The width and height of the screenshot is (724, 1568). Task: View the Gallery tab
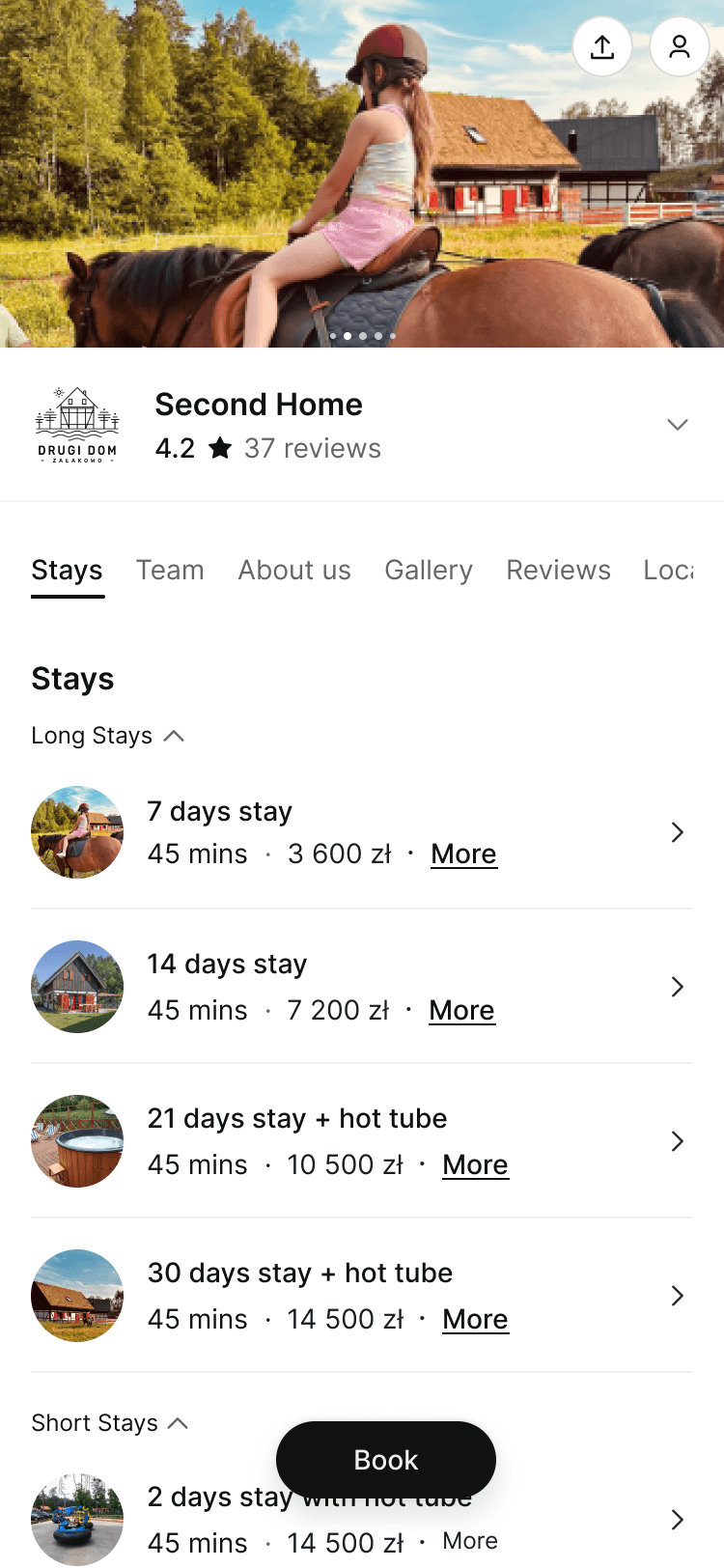[429, 571]
